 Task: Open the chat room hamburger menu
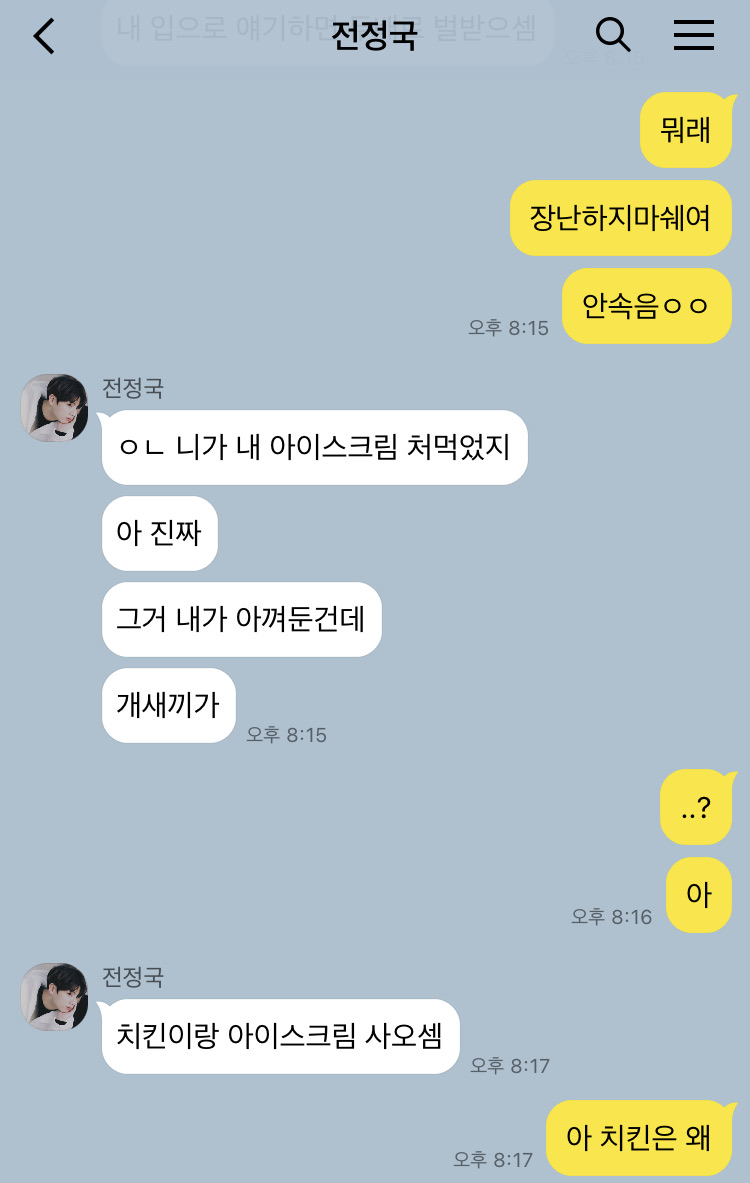point(693,35)
